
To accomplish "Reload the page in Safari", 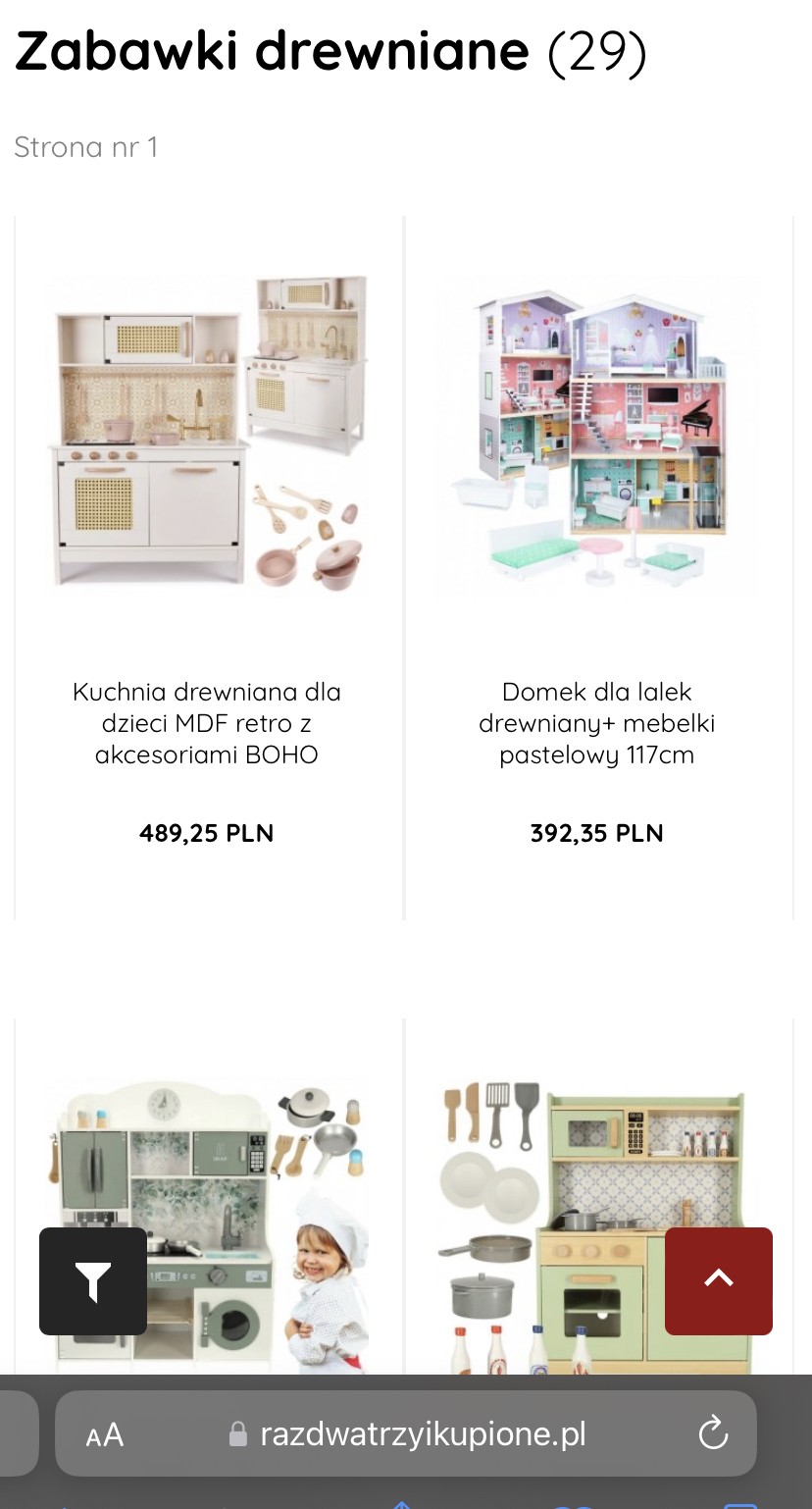I will point(713,1433).
